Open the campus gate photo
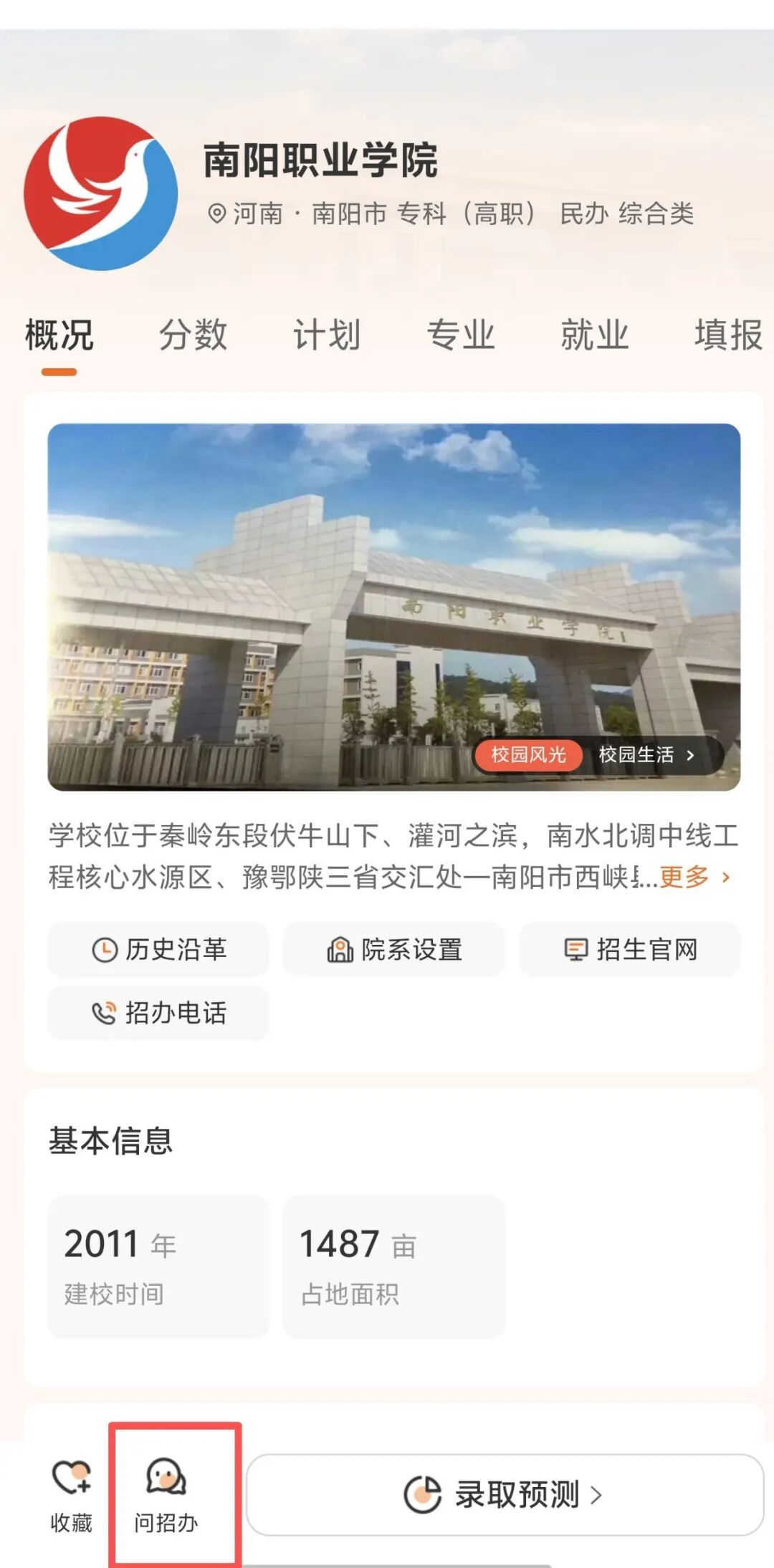This screenshot has width=774, height=1568. (393, 587)
